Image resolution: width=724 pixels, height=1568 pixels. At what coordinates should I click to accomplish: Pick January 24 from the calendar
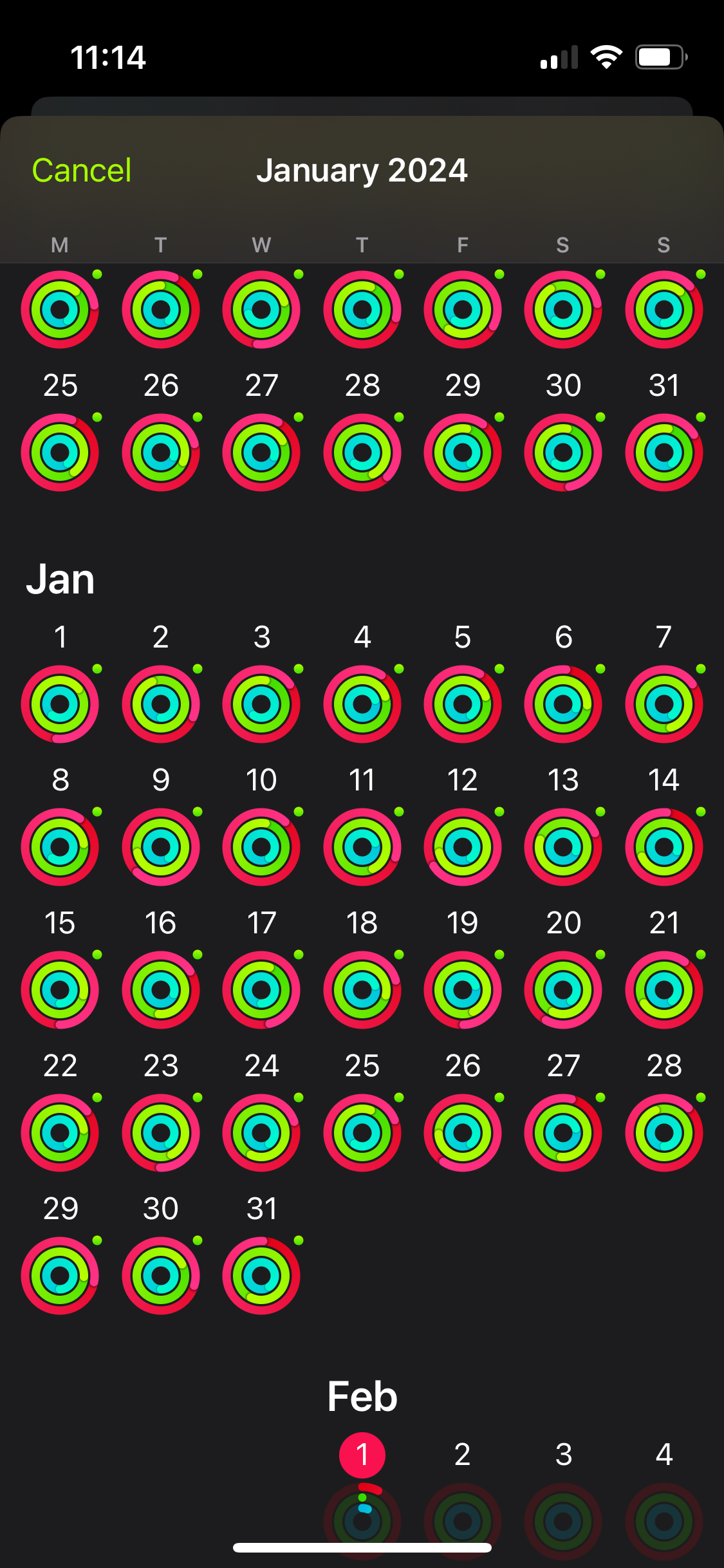pyautogui.click(x=261, y=1132)
